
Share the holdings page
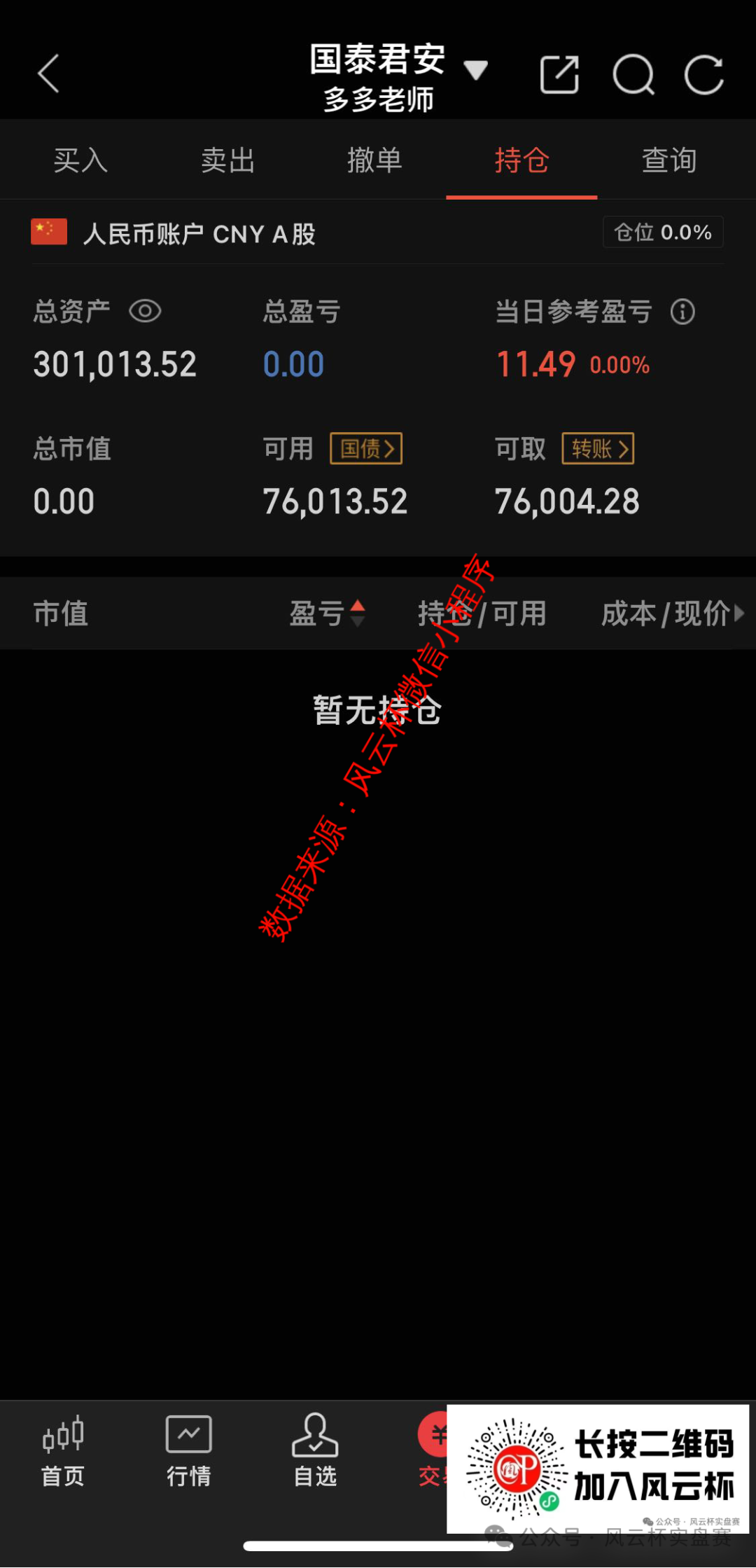pyautogui.click(x=559, y=74)
